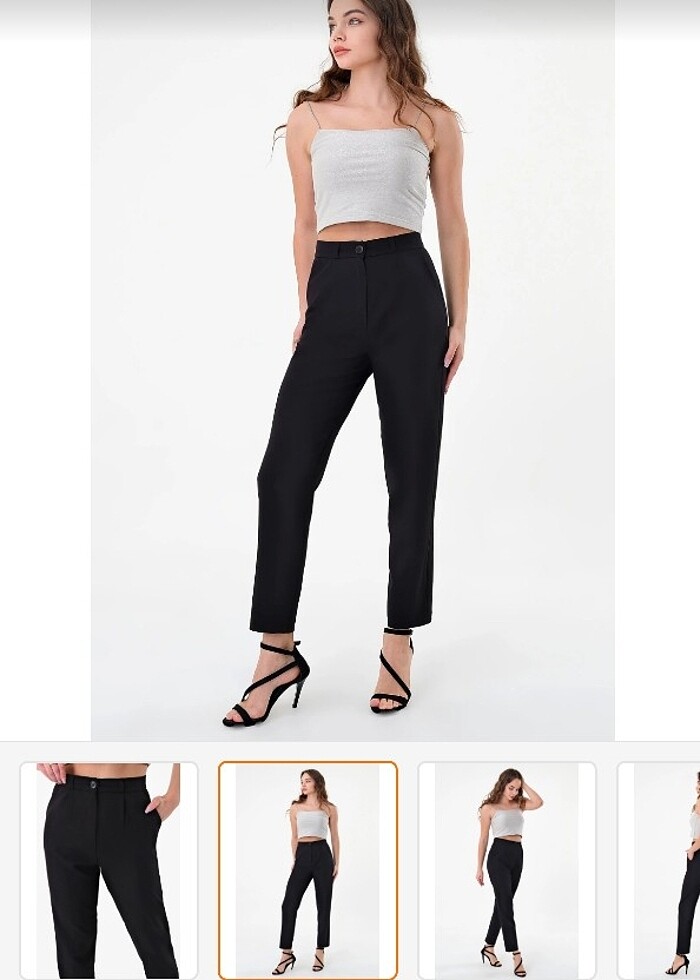Viewport: 700px width, 980px height.
Task: Open the highlighted full-body front view thumbnail
Action: click(308, 870)
